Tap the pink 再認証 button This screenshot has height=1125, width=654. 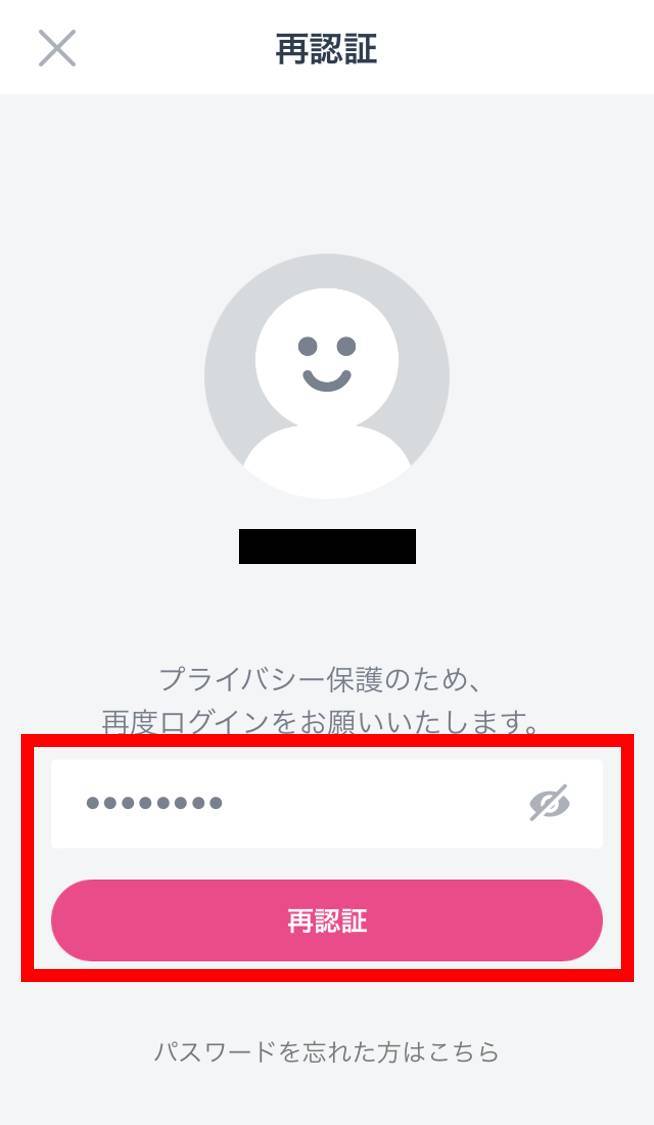[326, 921]
